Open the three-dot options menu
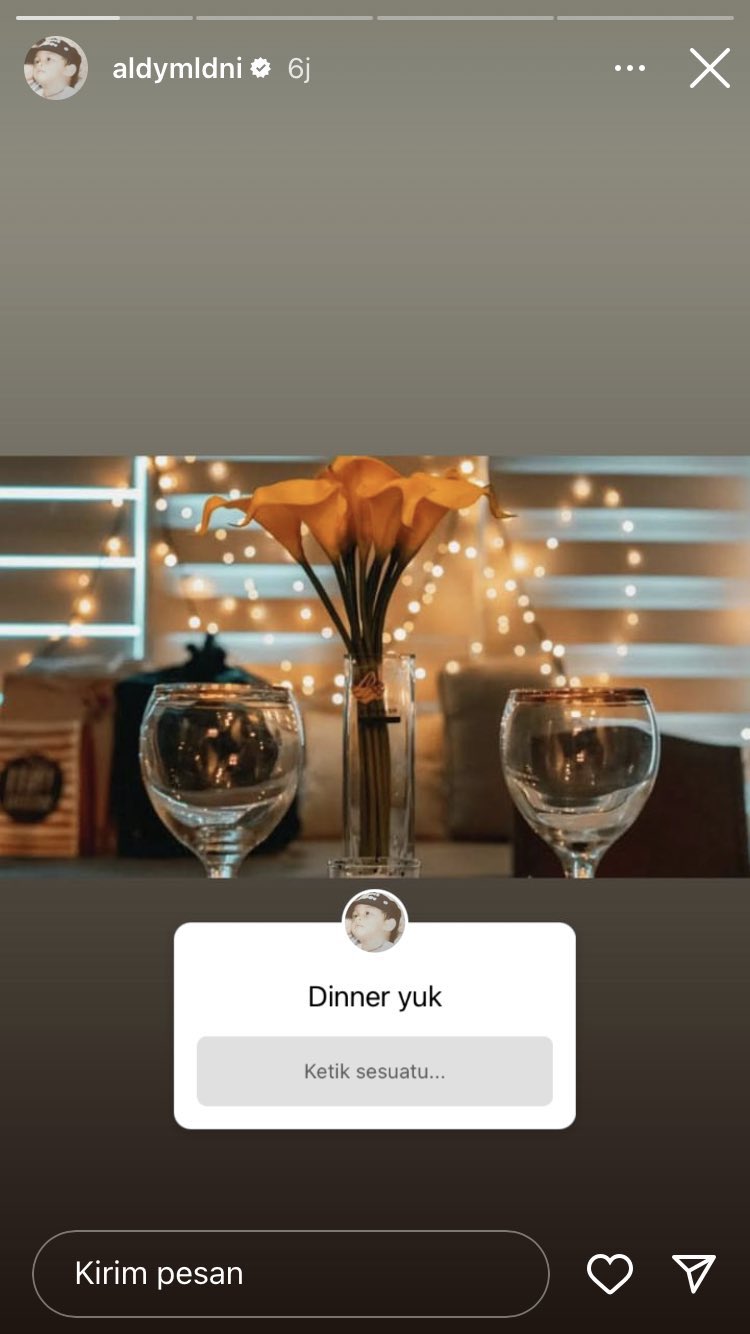750x1334 pixels. [629, 68]
